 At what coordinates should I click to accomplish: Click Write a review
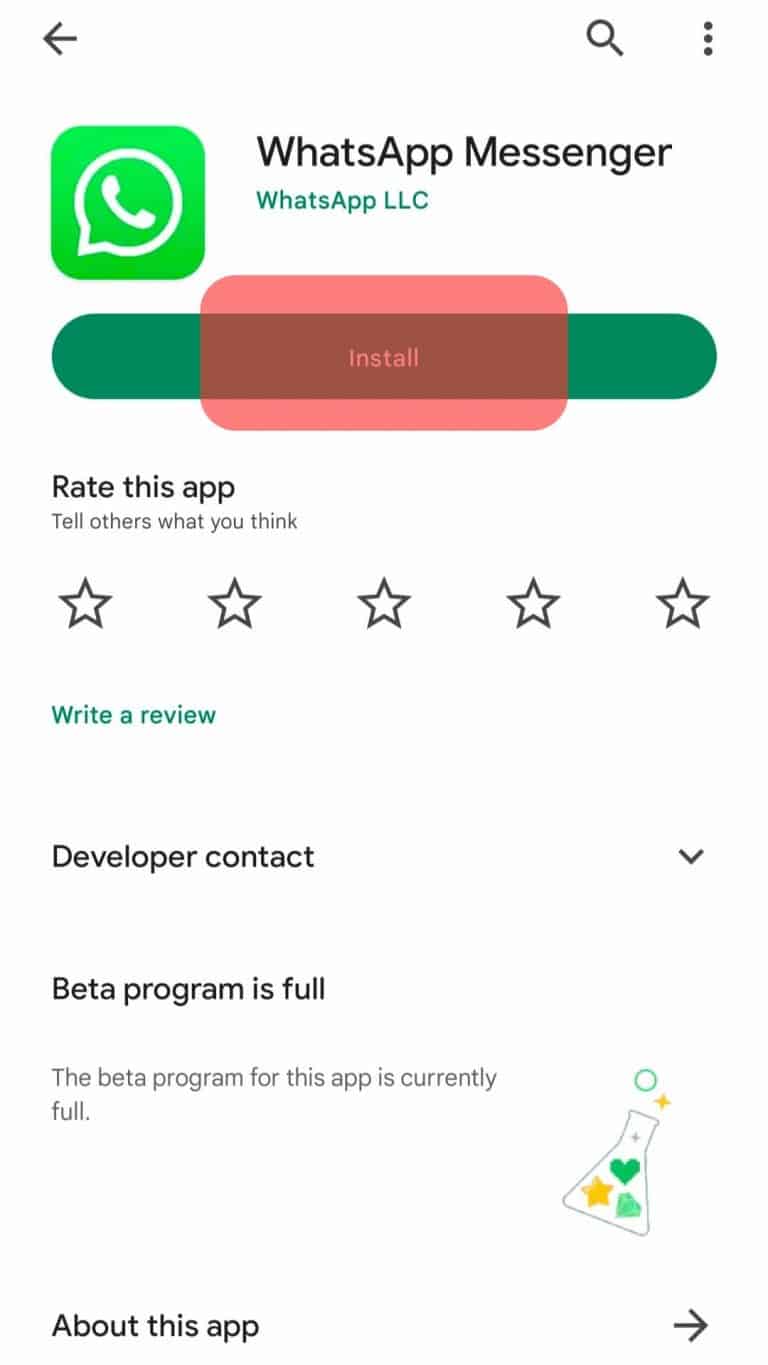pyautogui.click(x=133, y=715)
